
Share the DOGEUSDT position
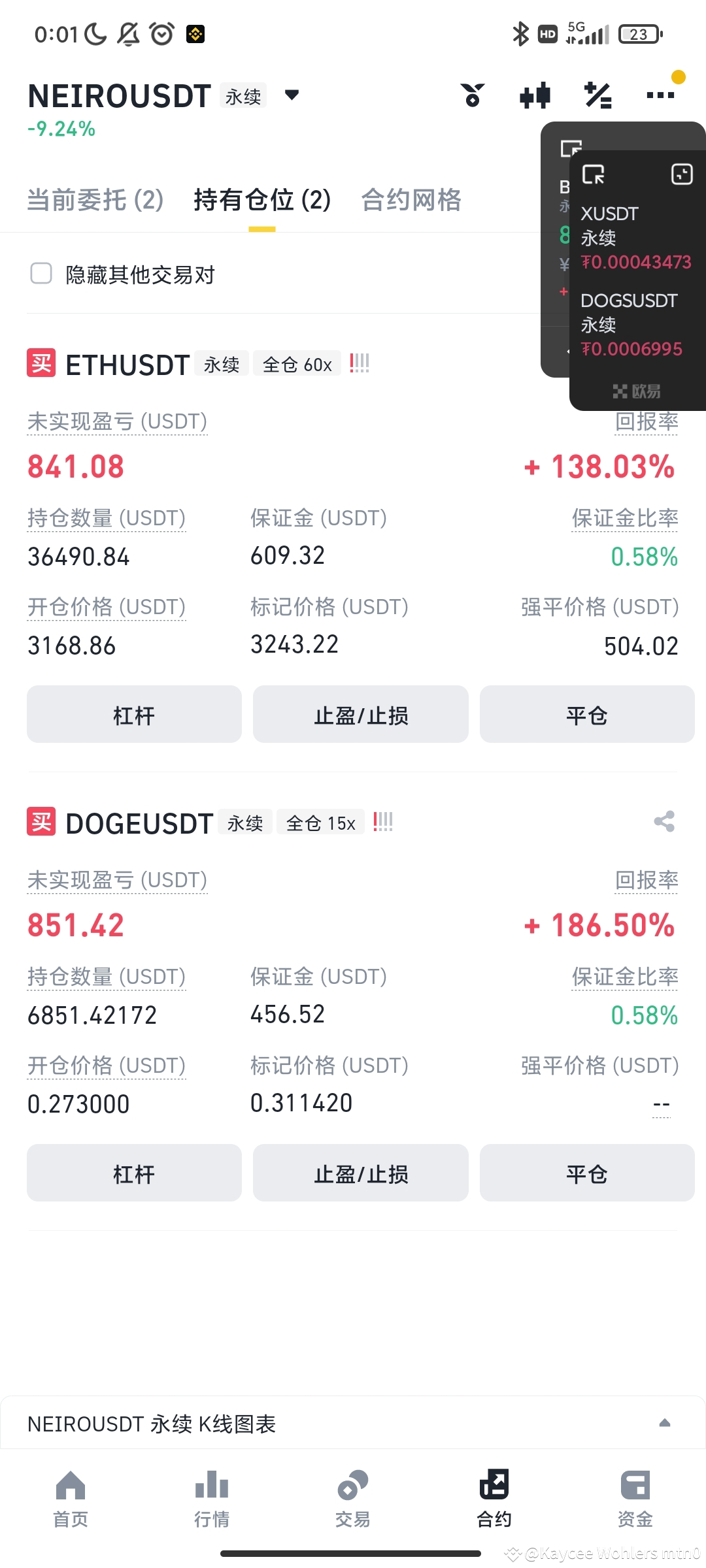click(664, 822)
